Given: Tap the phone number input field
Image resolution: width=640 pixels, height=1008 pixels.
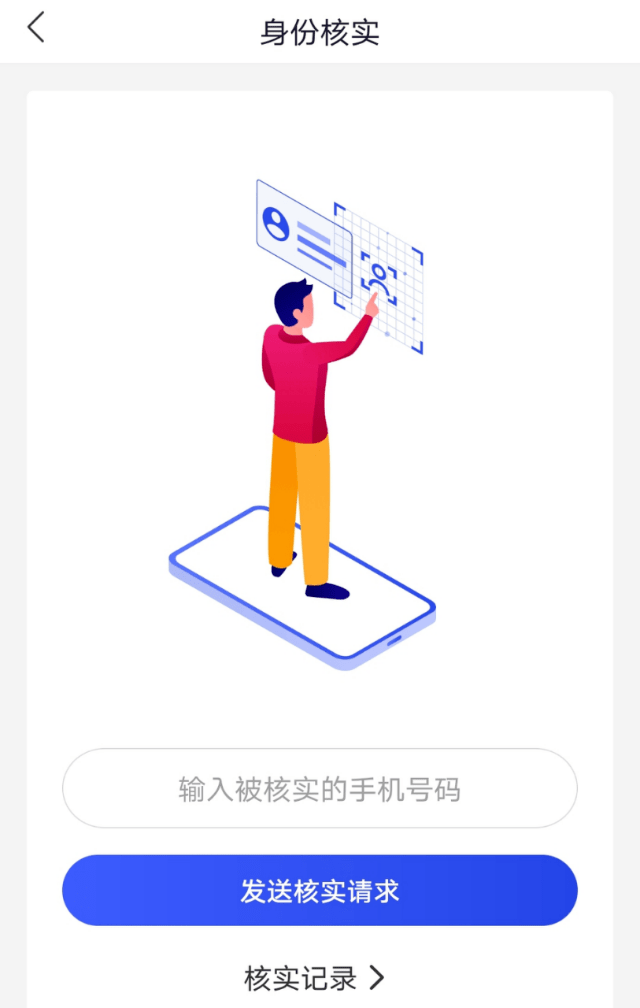Looking at the screenshot, I should [320, 789].
